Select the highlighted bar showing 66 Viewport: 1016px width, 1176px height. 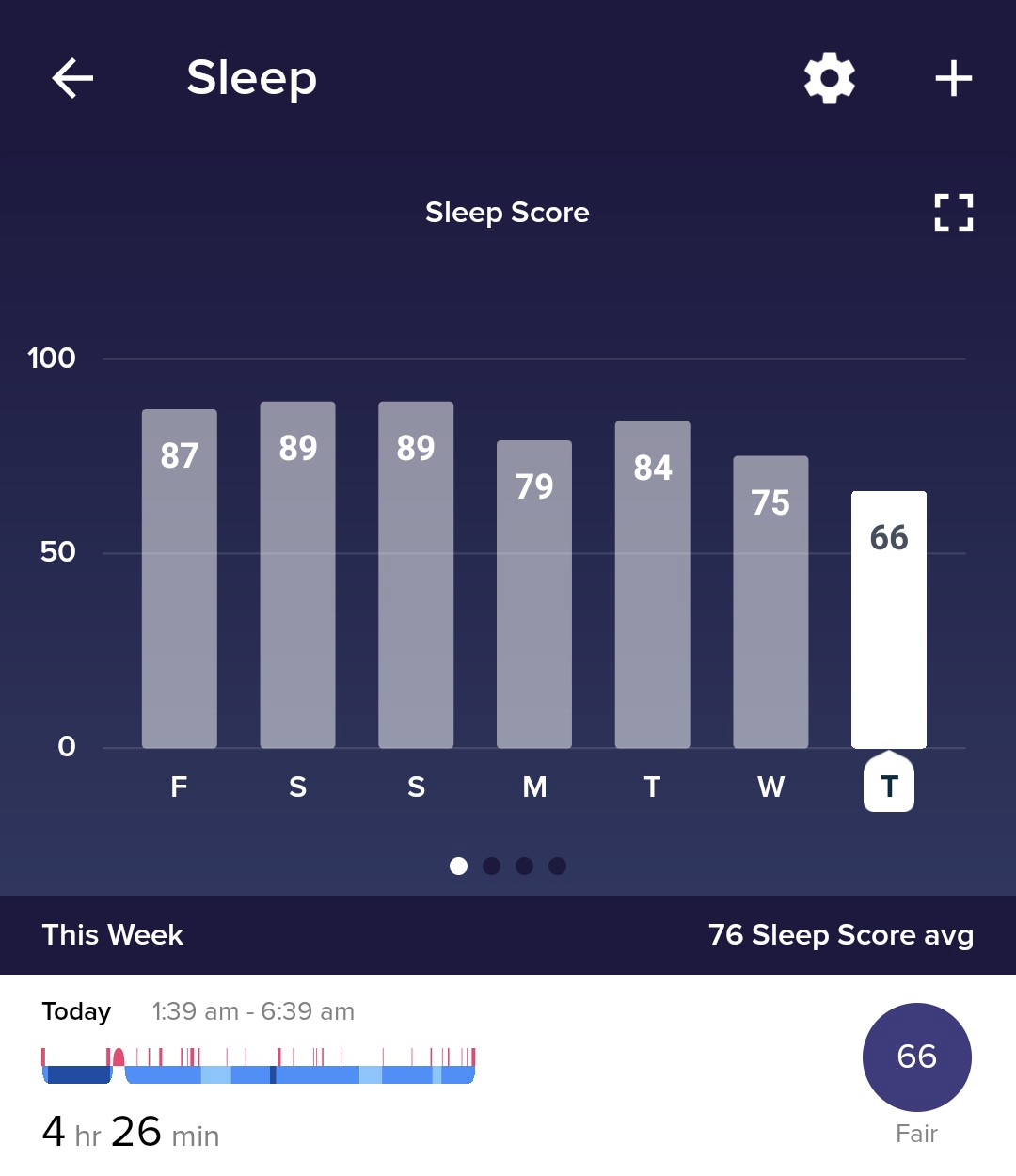888,619
